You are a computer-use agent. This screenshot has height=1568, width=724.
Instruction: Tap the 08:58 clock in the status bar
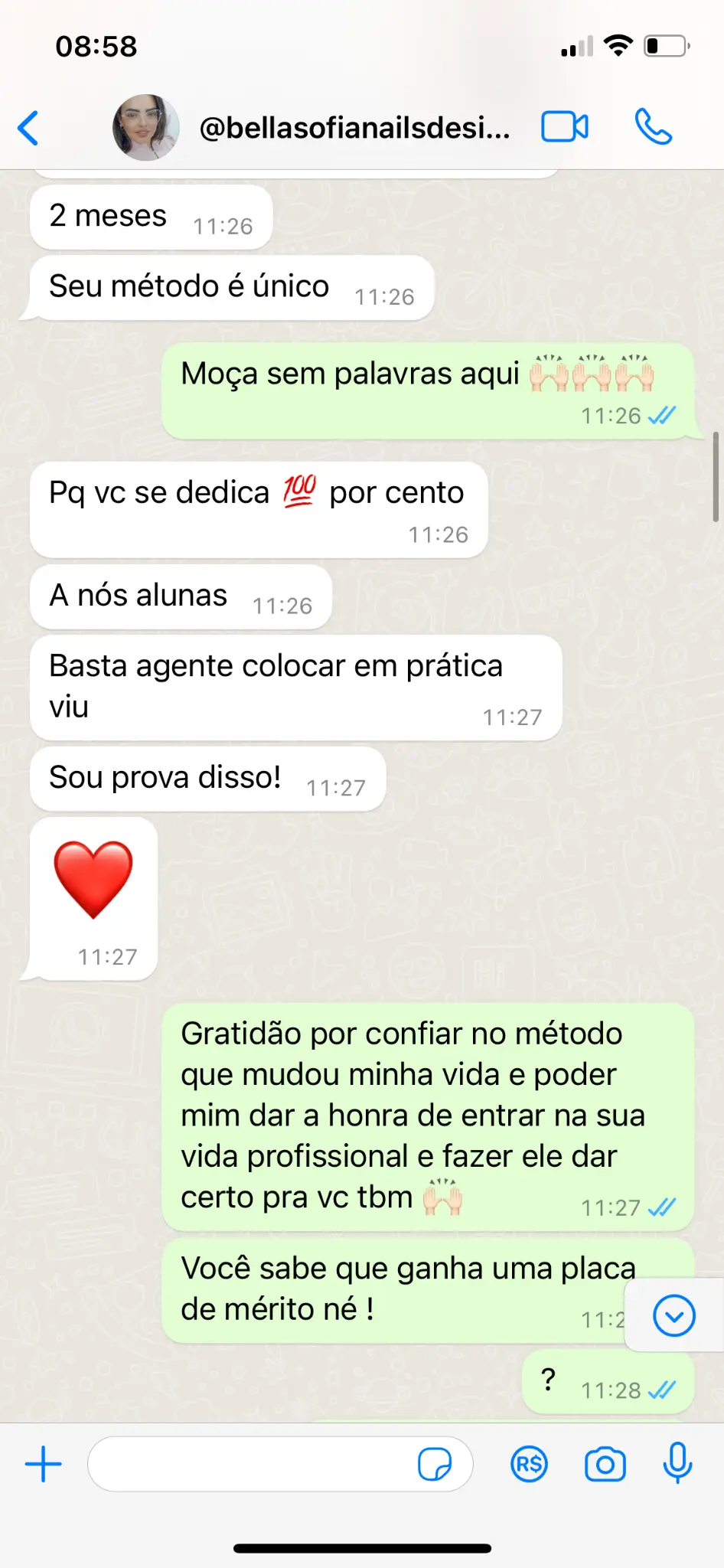[96, 46]
